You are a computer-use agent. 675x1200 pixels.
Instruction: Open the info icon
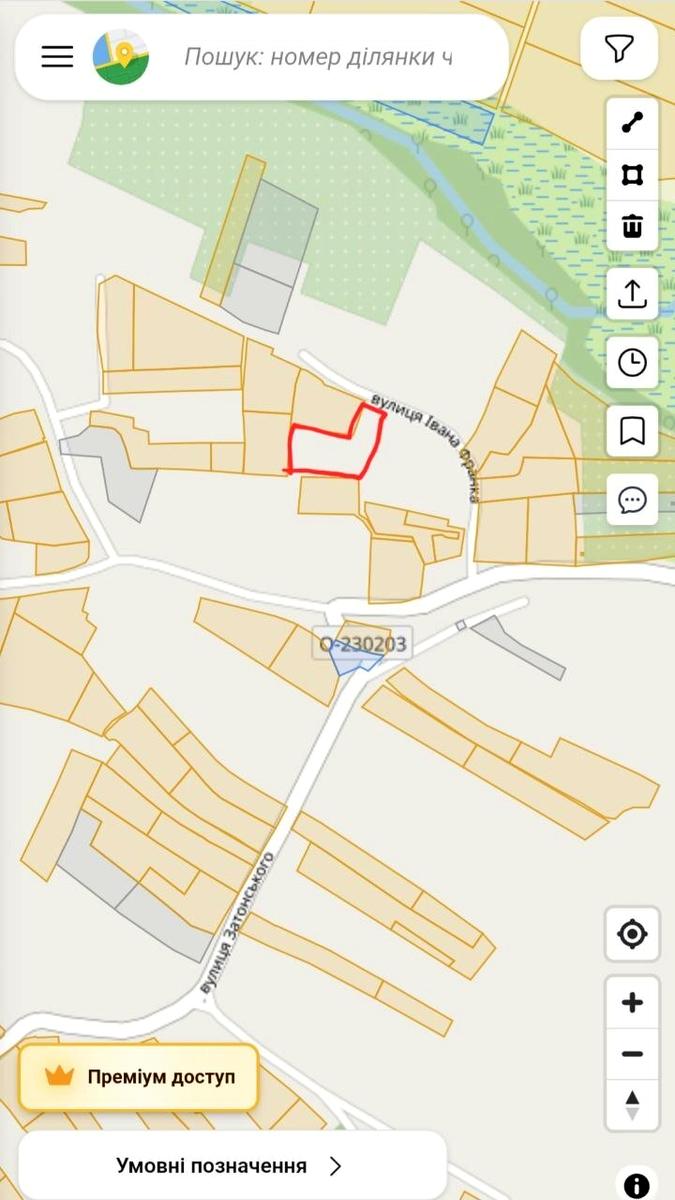tap(637, 1186)
